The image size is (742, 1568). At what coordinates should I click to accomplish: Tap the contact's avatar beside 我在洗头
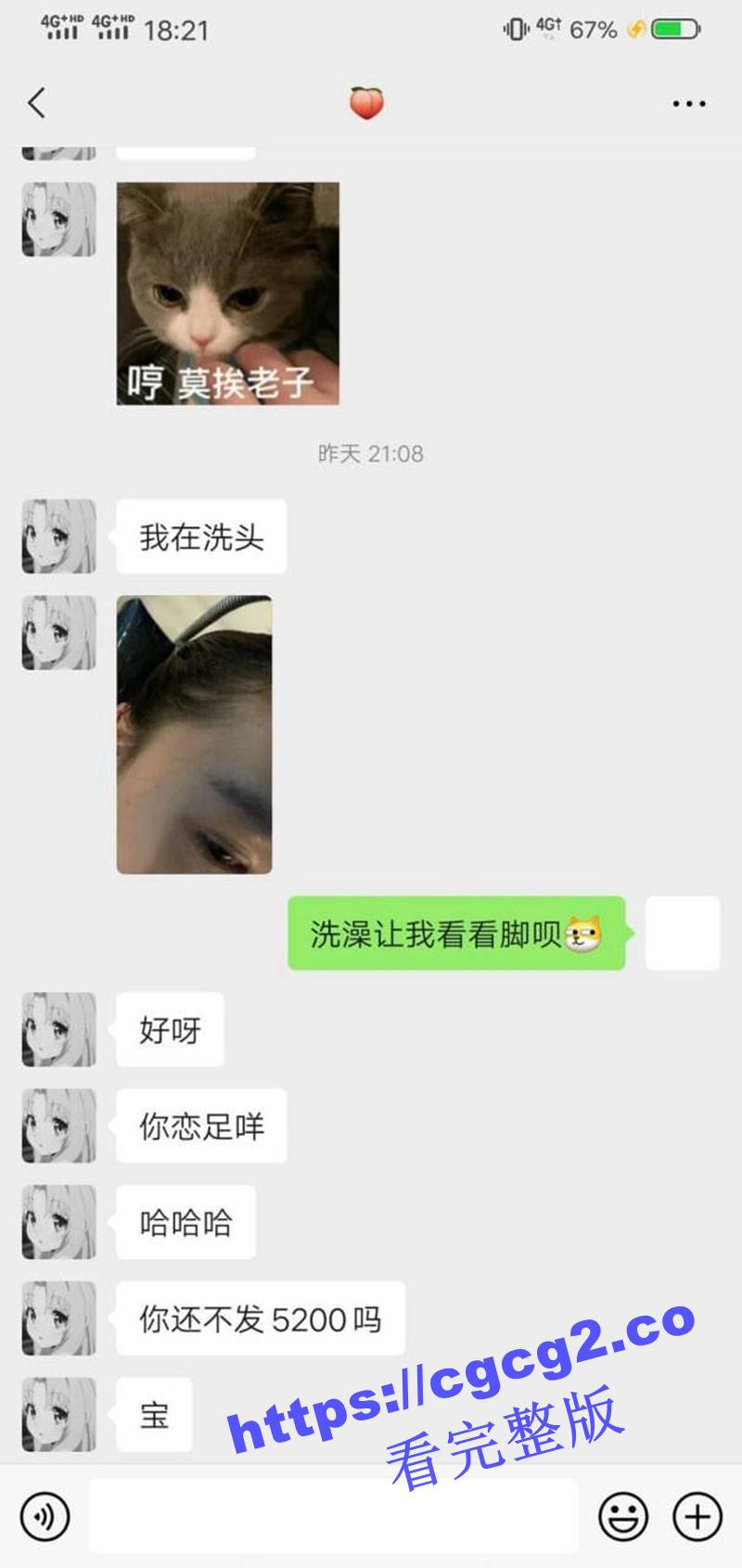pyautogui.click(x=59, y=536)
